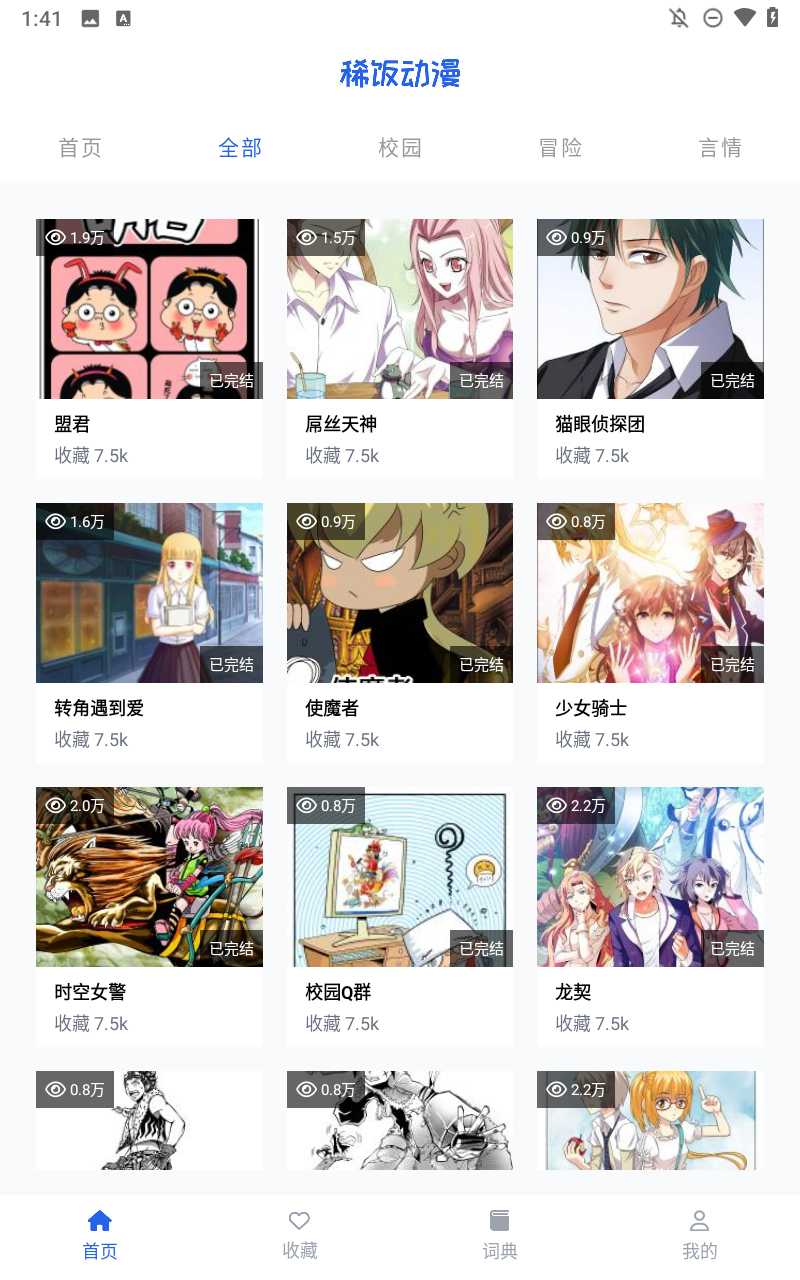Switch to the 我的 profile tab
Viewport: 800px width, 1280px height.
(700, 1234)
